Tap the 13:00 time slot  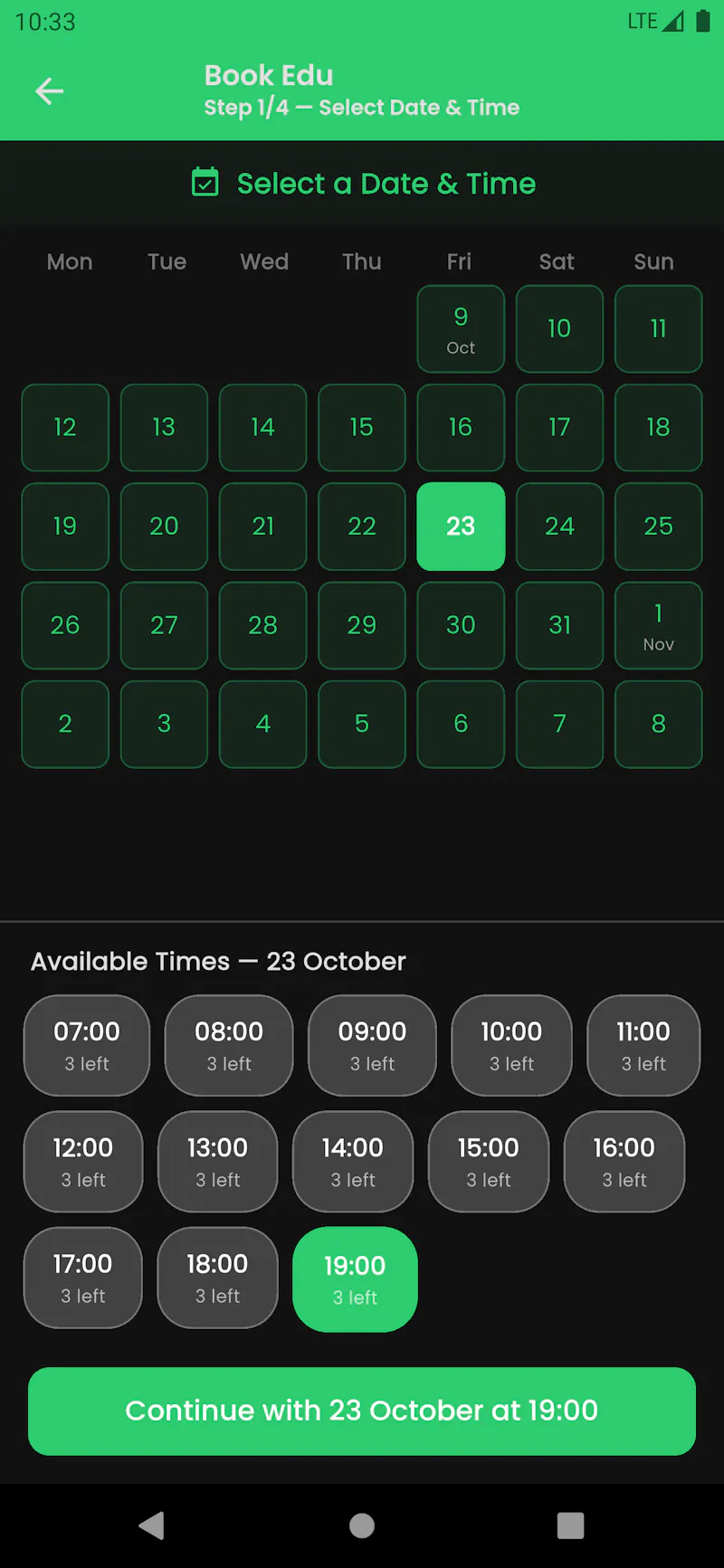point(218,1162)
